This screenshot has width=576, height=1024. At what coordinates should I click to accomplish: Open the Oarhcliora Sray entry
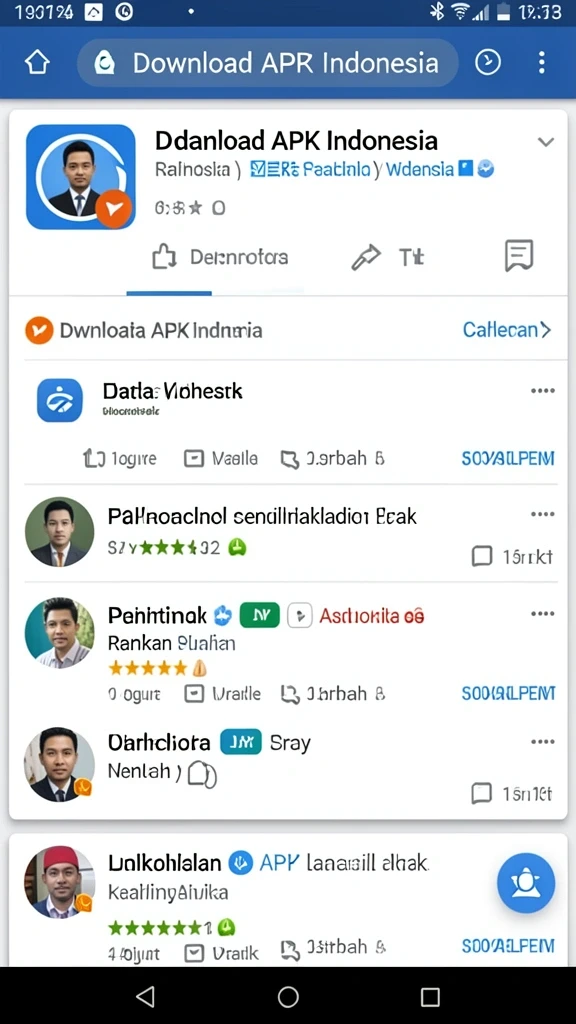[209, 743]
